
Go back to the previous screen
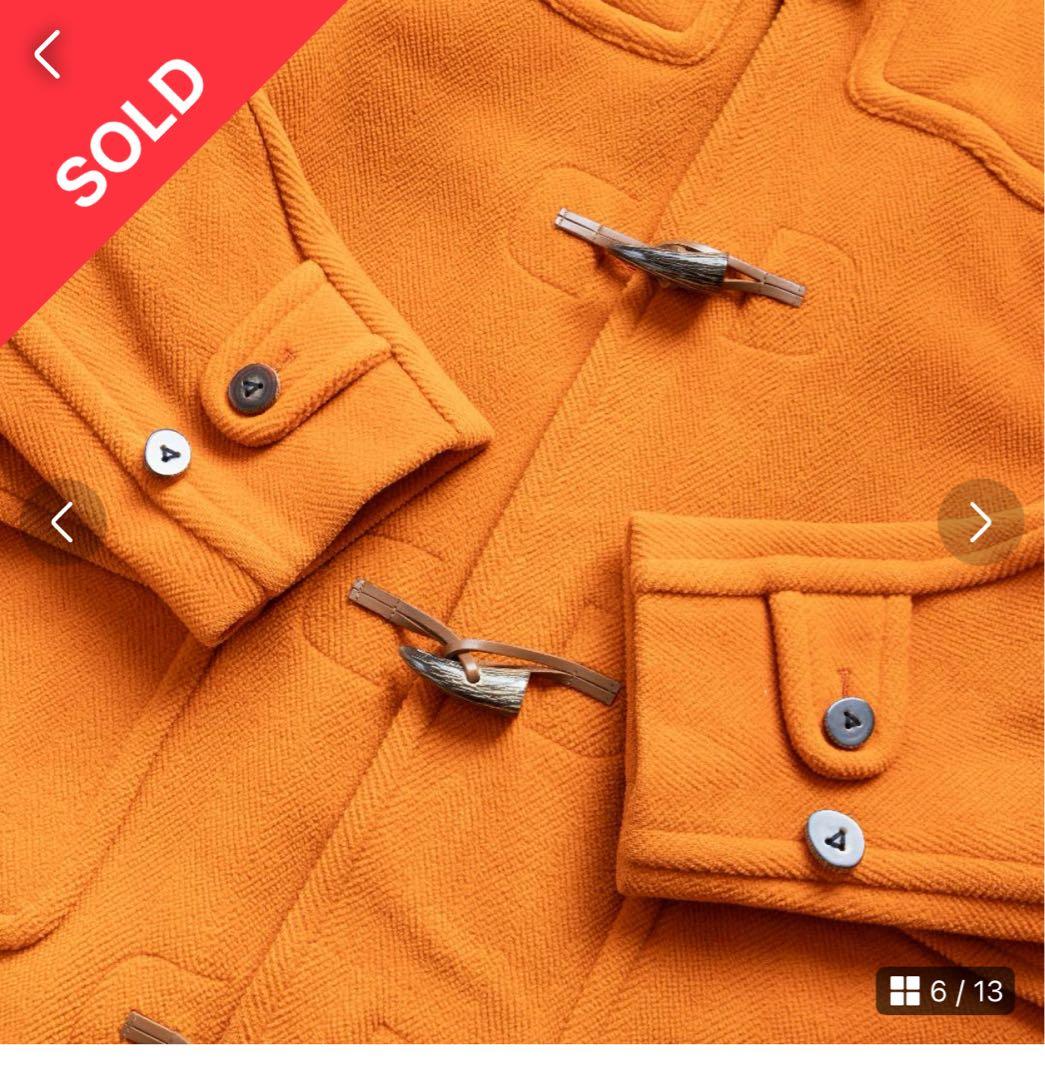(47, 53)
